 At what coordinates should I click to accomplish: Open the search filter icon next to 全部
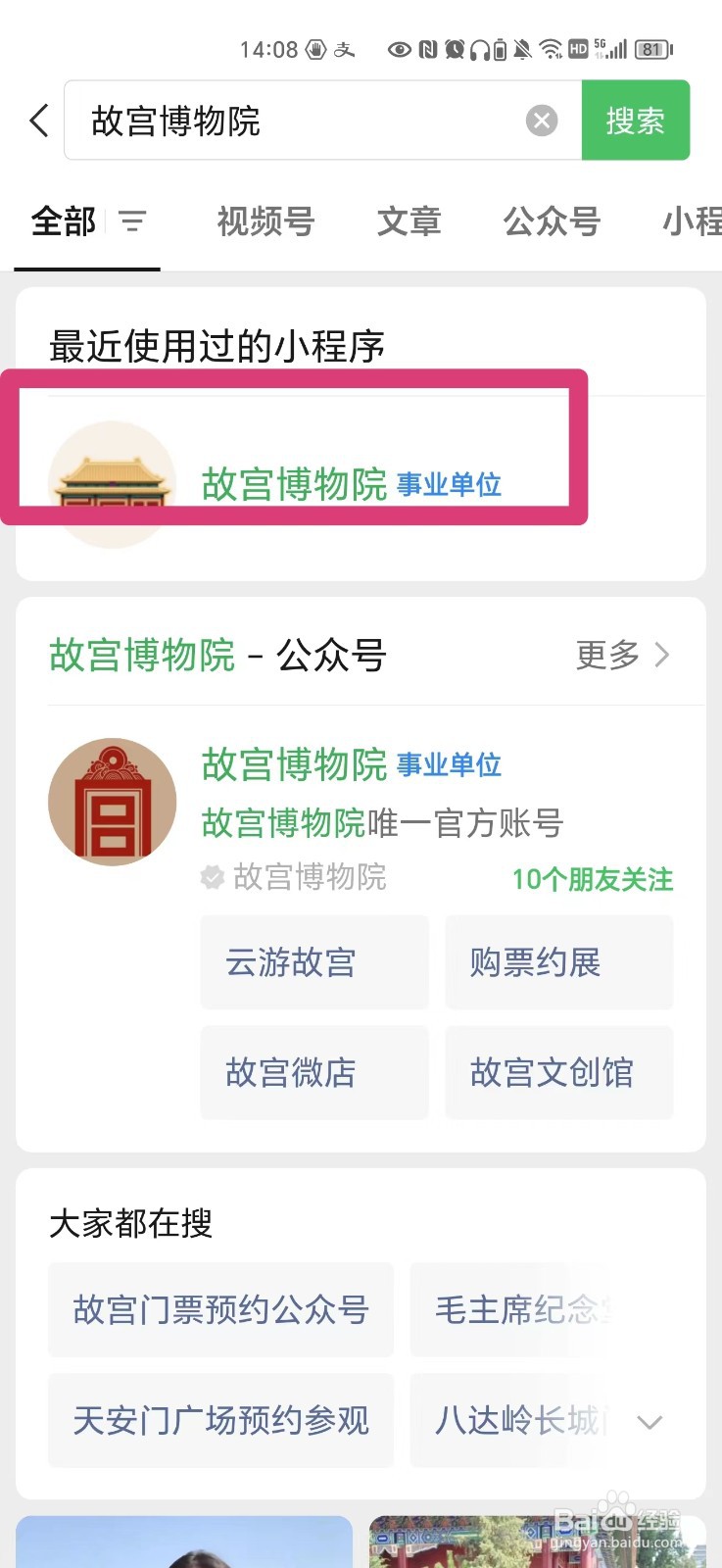coord(132,222)
